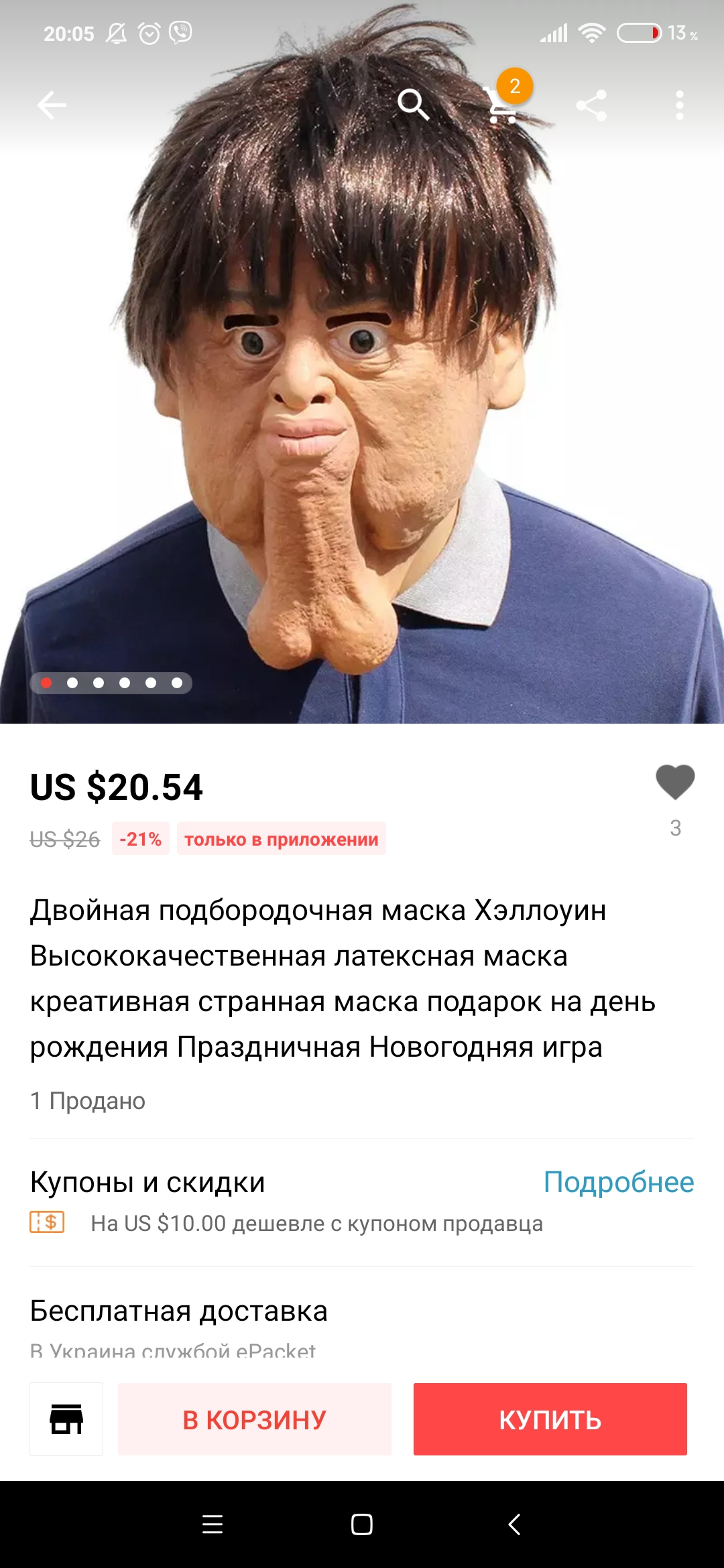Open the three-dot overflow menu
This screenshot has height=1568, width=724.
click(x=680, y=105)
